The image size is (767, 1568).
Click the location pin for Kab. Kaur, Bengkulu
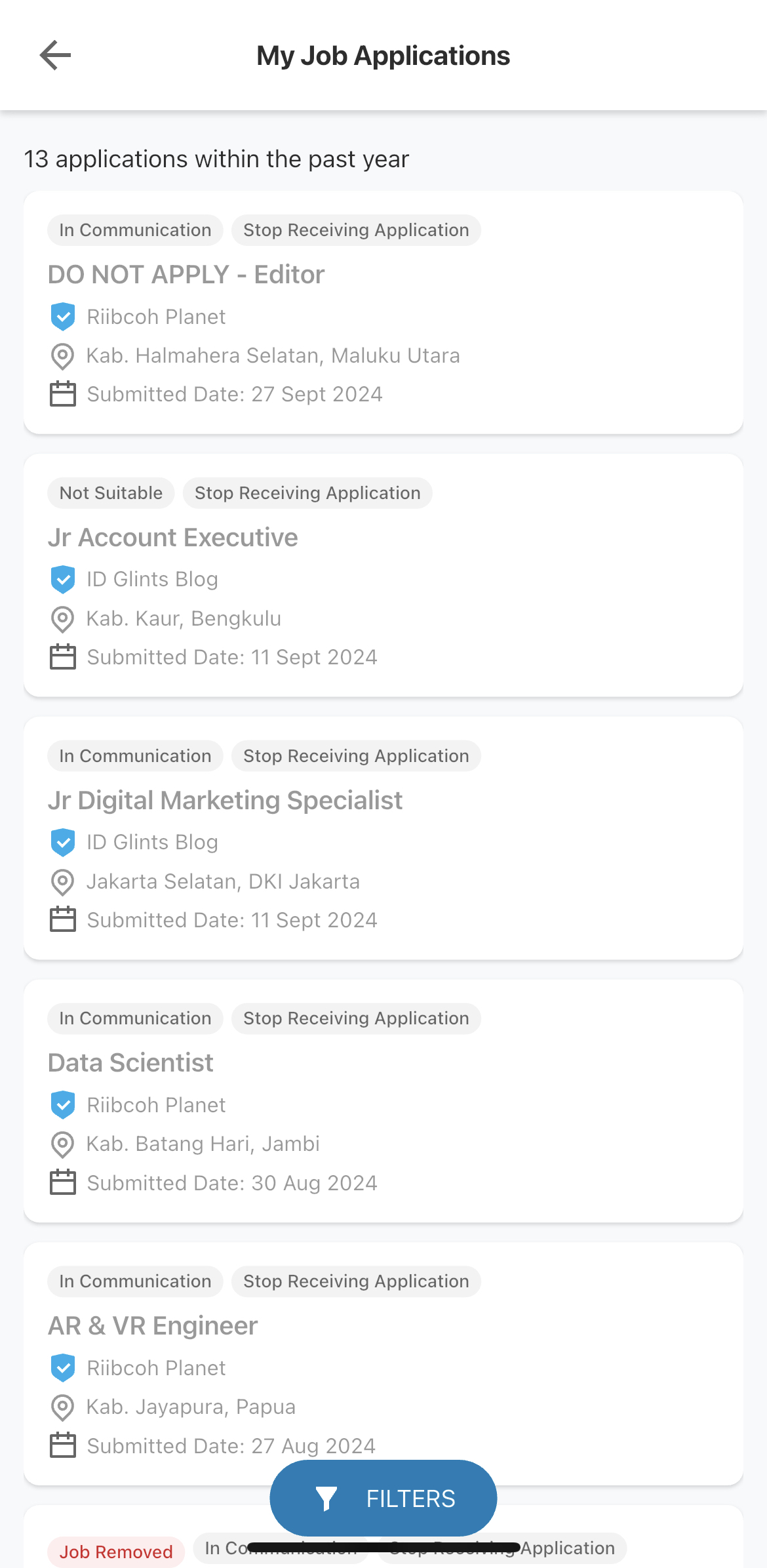tap(62, 619)
